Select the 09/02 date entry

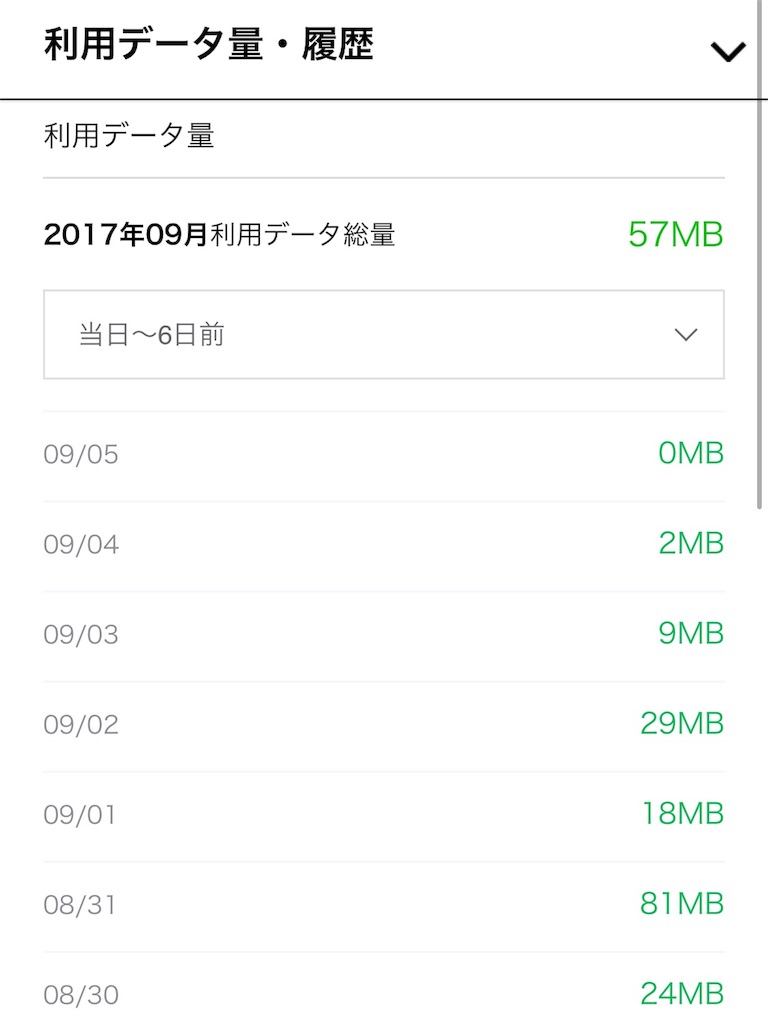80,723
